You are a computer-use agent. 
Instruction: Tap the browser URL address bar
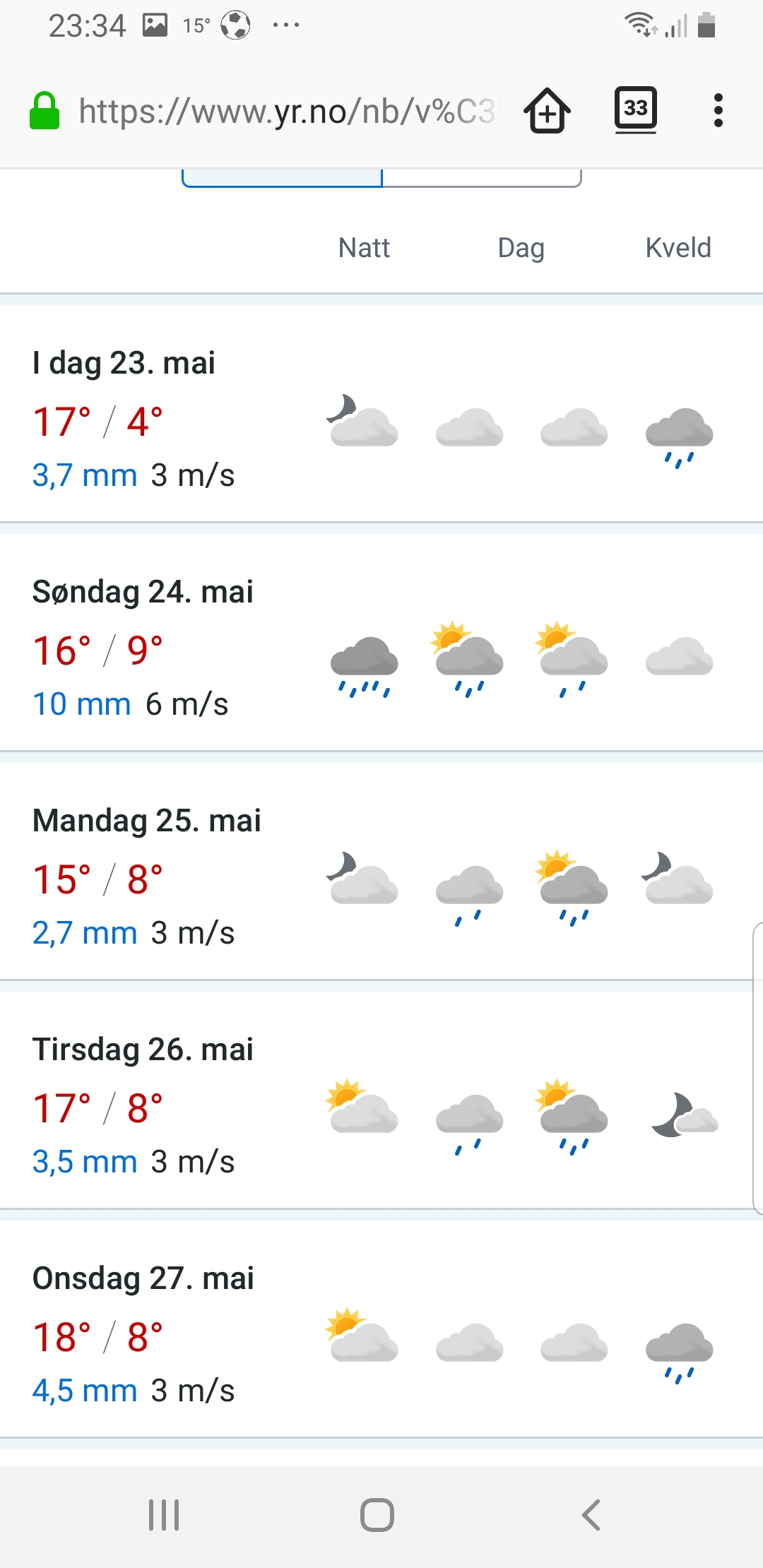pos(286,112)
